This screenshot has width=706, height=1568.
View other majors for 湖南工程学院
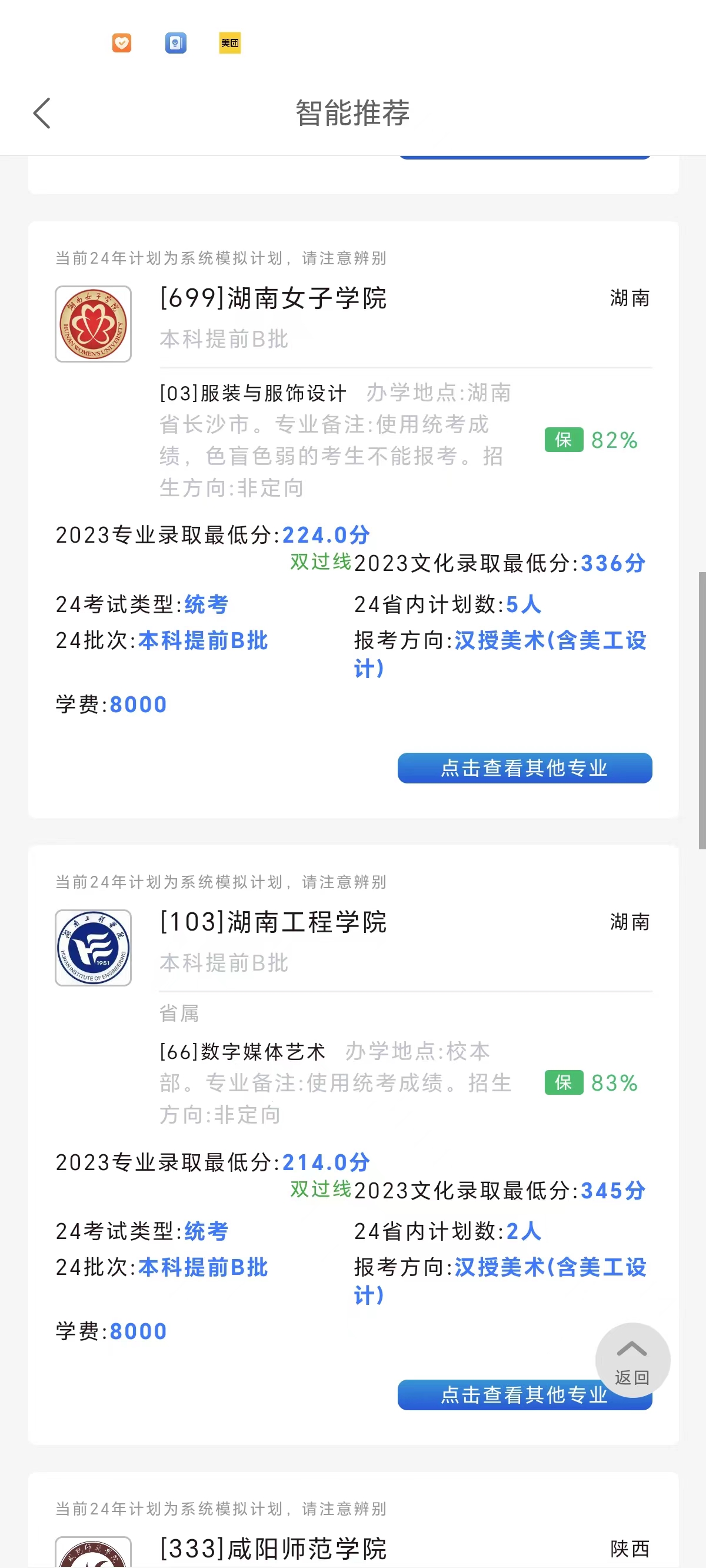click(499, 1395)
